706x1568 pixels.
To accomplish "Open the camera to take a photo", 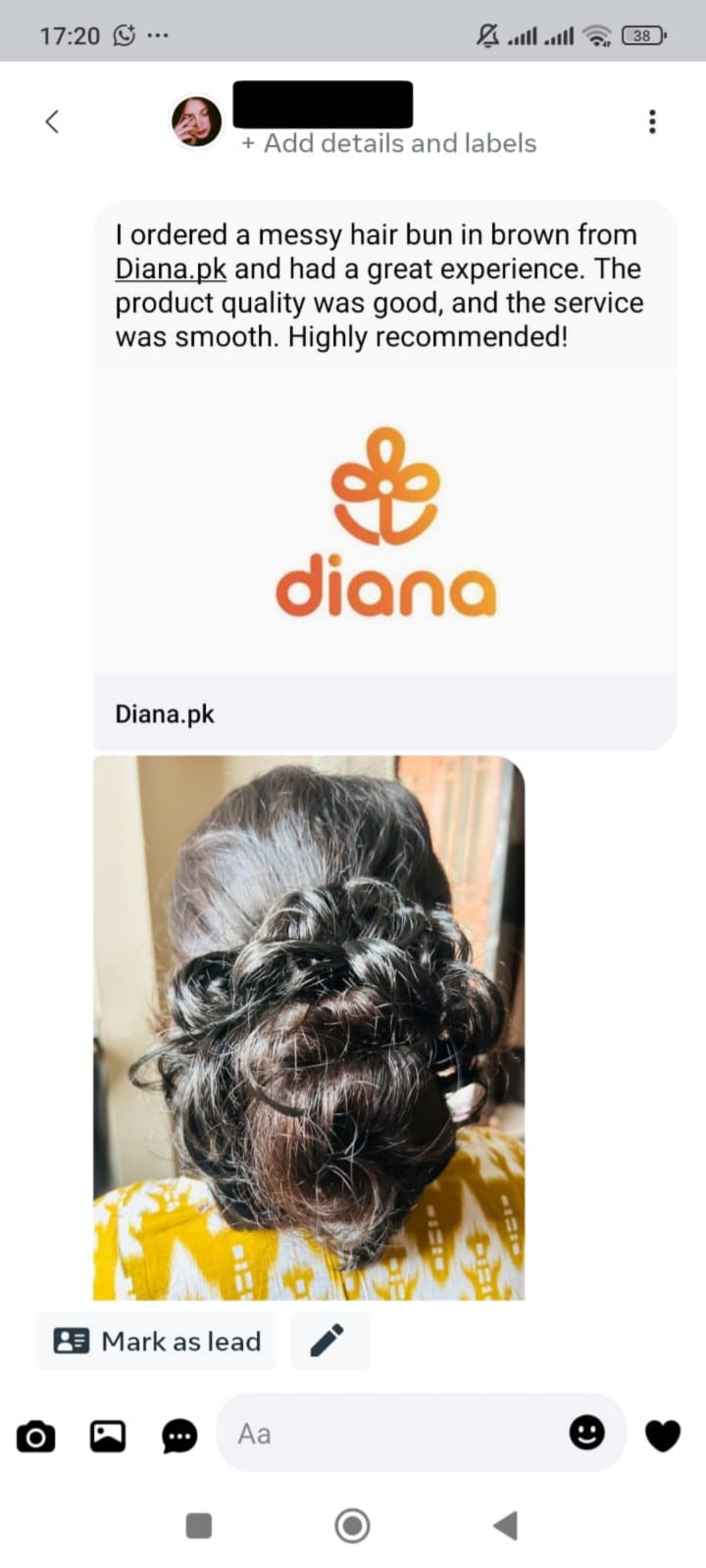I will pyautogui.click(x=36, y=1437).
